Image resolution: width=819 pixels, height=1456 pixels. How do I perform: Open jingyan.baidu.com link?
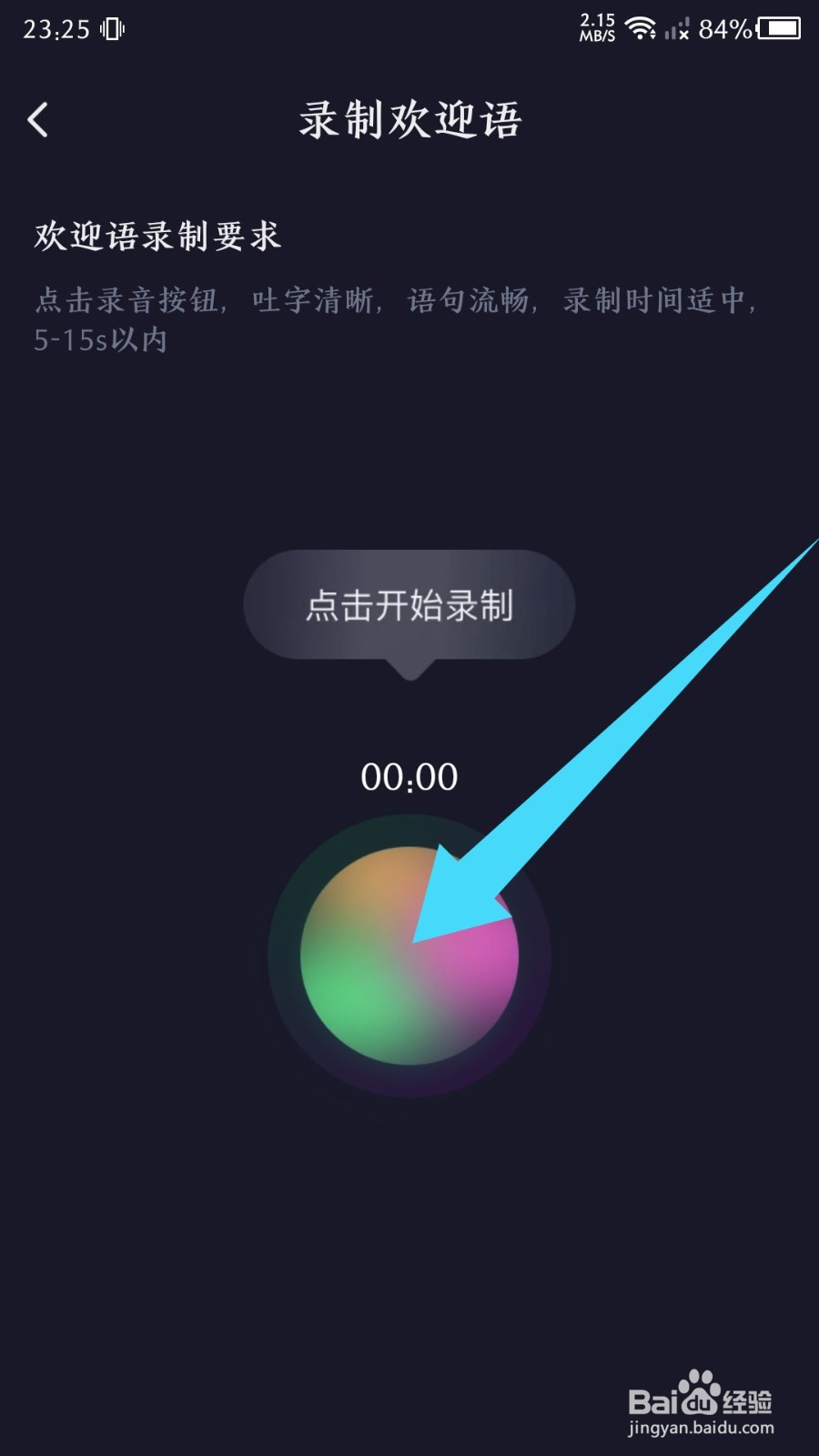pyautogui.click(x=701, y=1427)
